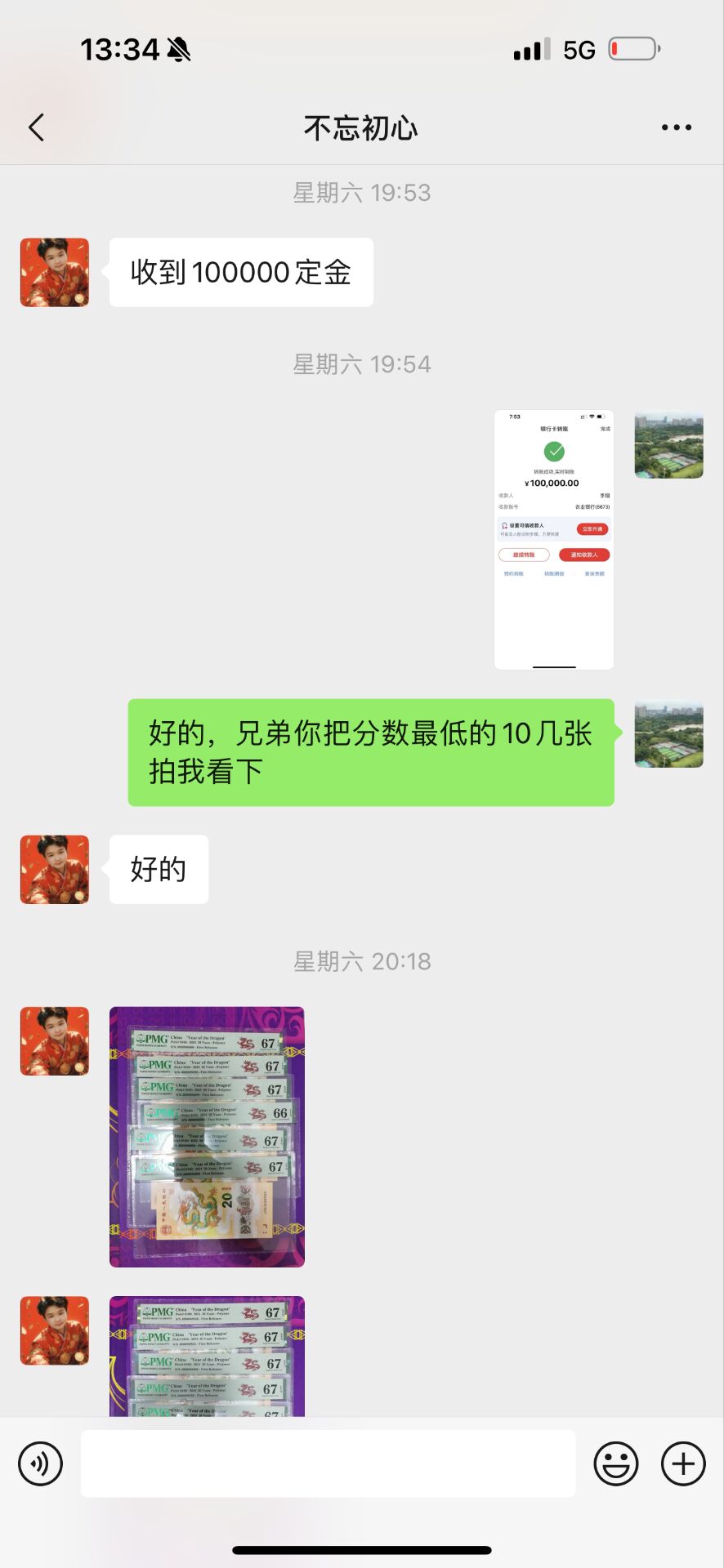Image resolution: width=724 pixels, height=1568 pixels.
Task: Tap the message text input field
Action: (x=328, y=1463)
